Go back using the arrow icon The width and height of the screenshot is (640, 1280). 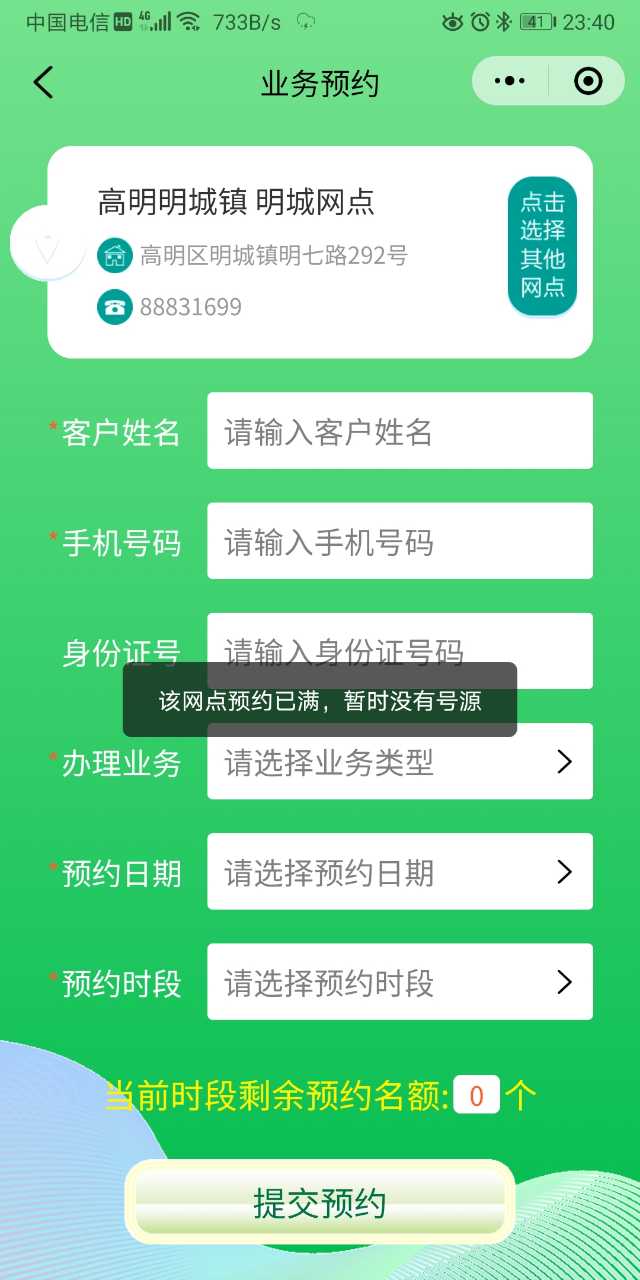click(43, 83)
